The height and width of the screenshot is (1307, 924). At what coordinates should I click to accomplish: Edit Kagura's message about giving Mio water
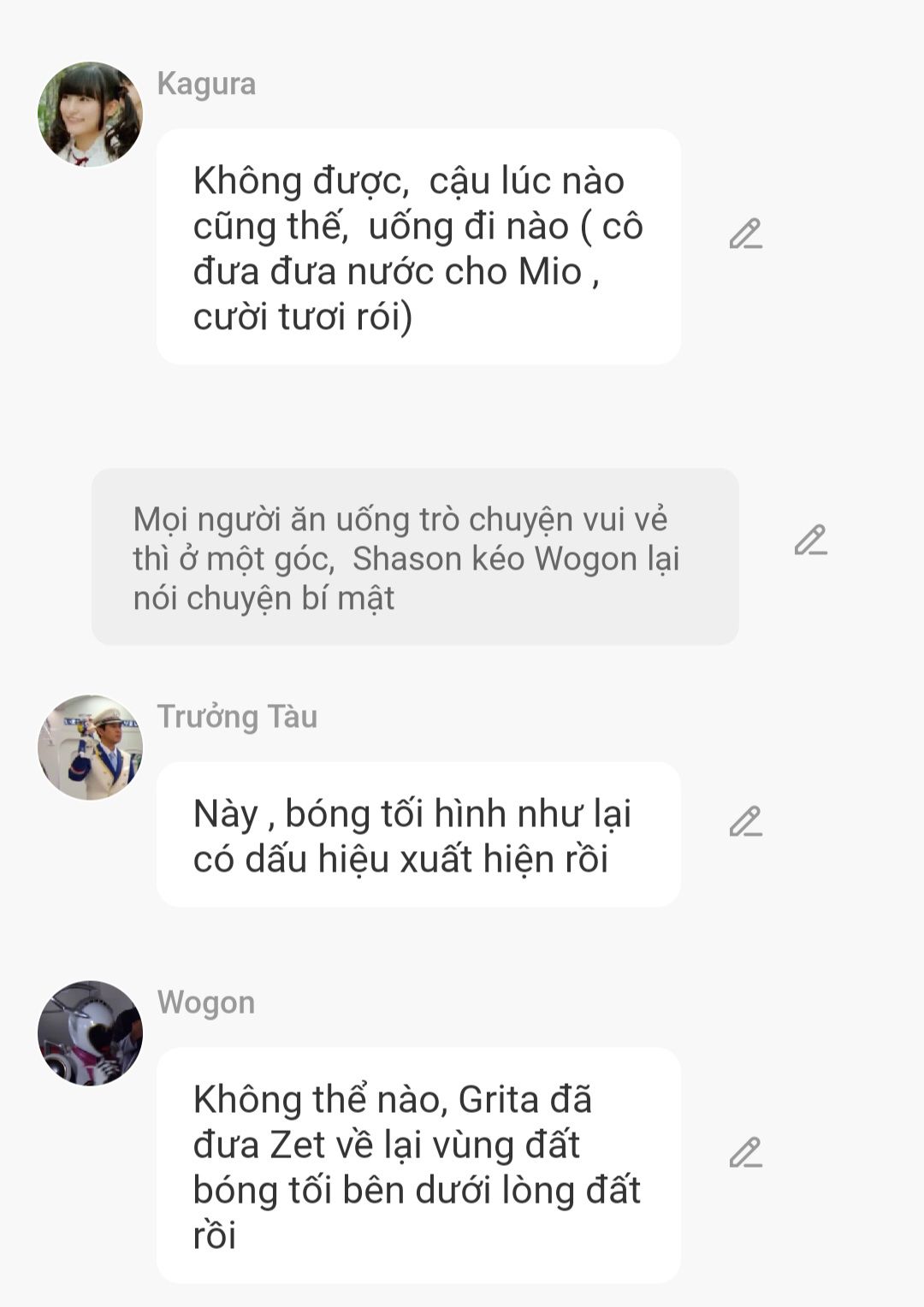click(x=745, y=234)
